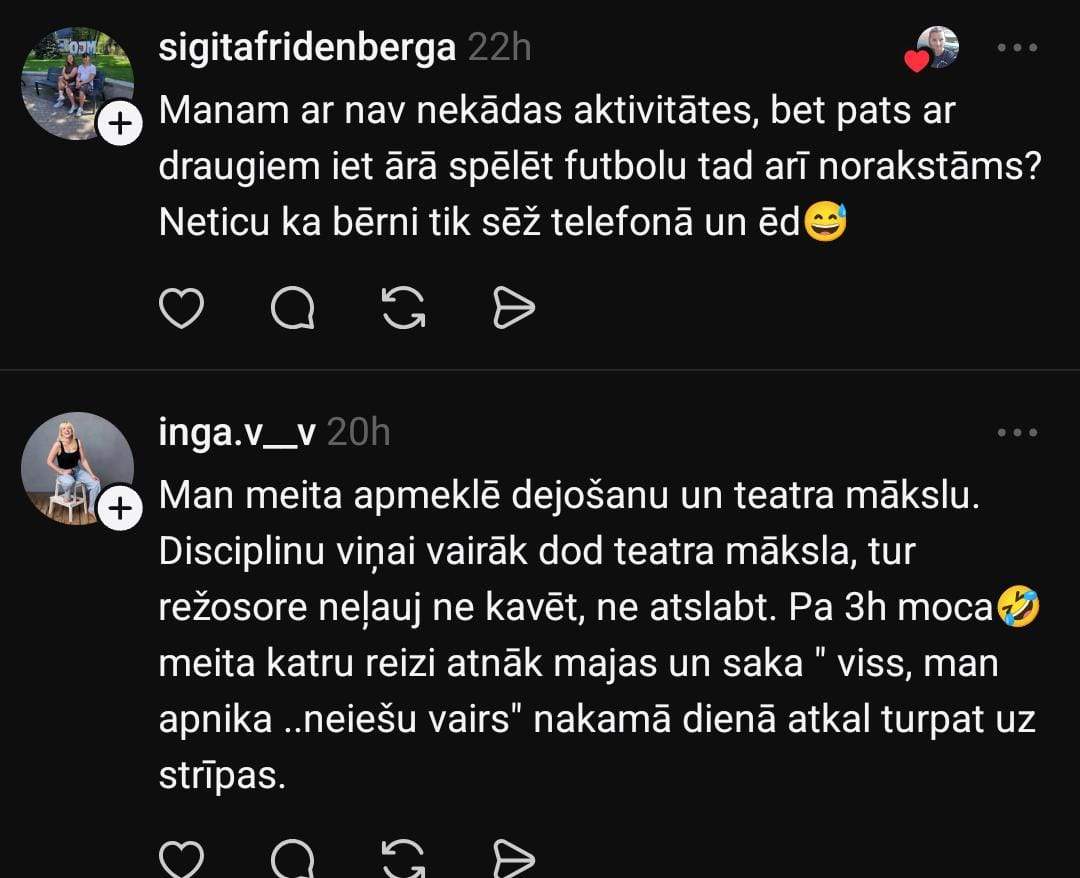Open sigitafridenberga's profile from username
1080x878 pixels.
point(307,48)
